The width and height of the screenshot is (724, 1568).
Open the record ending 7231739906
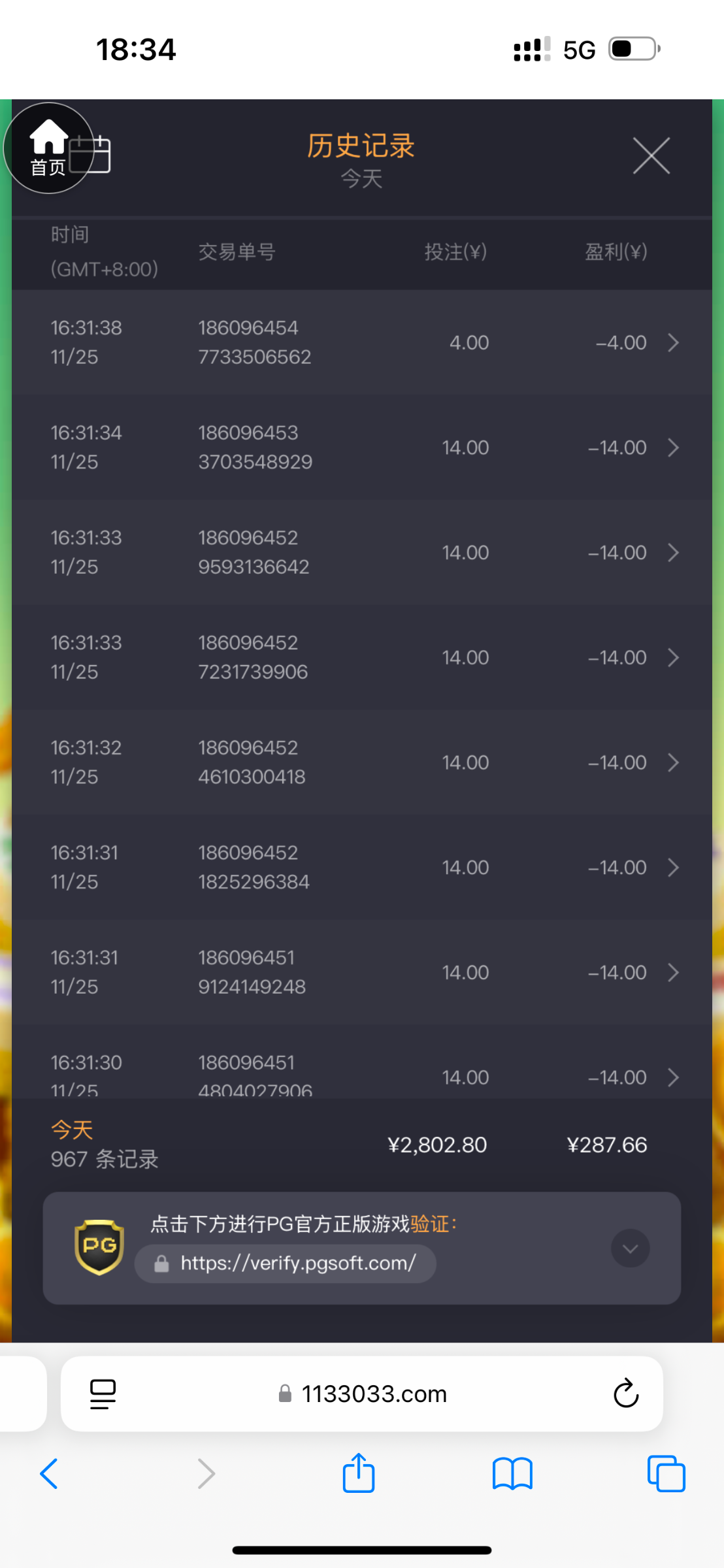coord(362,657)
